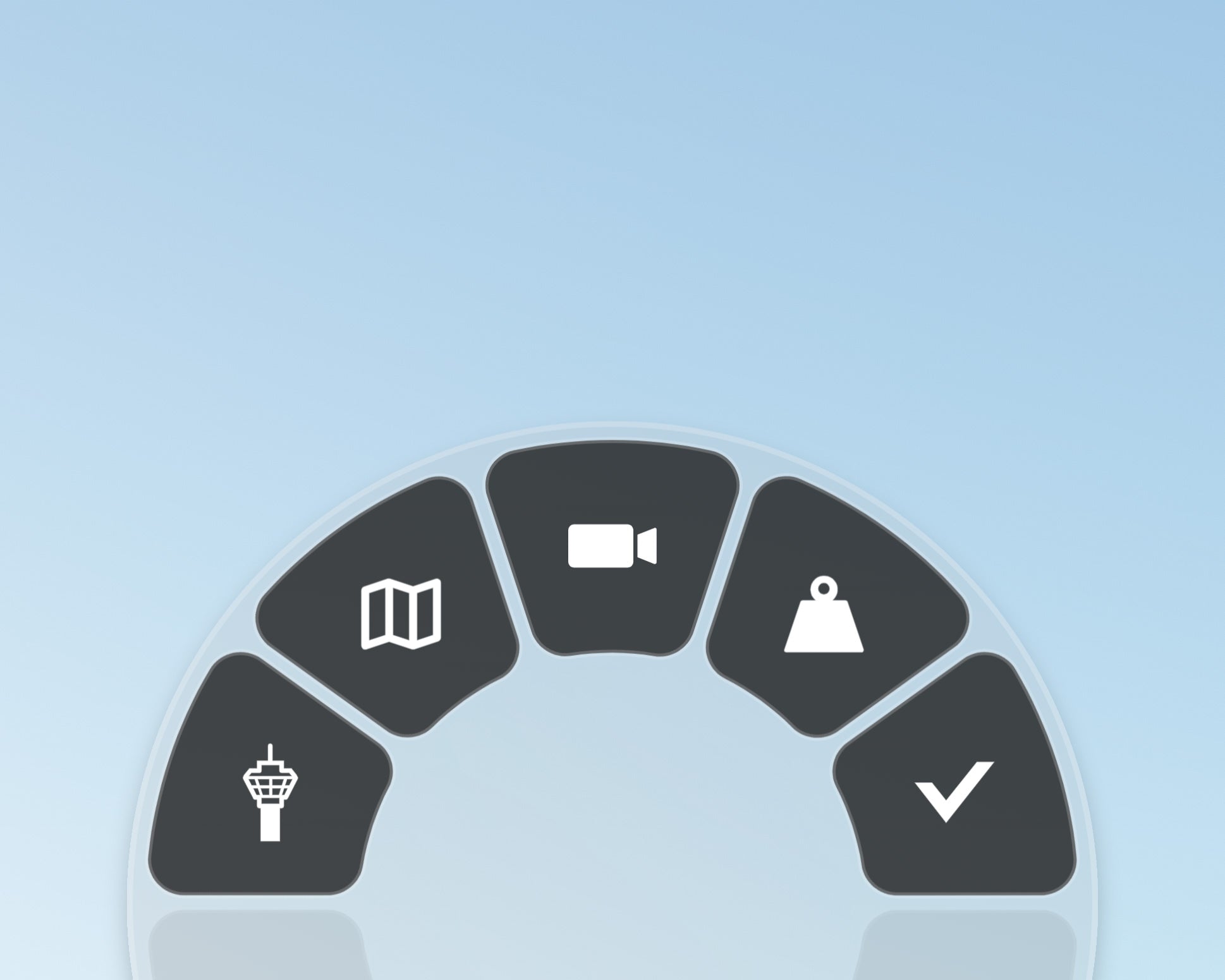Select the video camera view button
1225x980 pixels.
coord(612,546)
